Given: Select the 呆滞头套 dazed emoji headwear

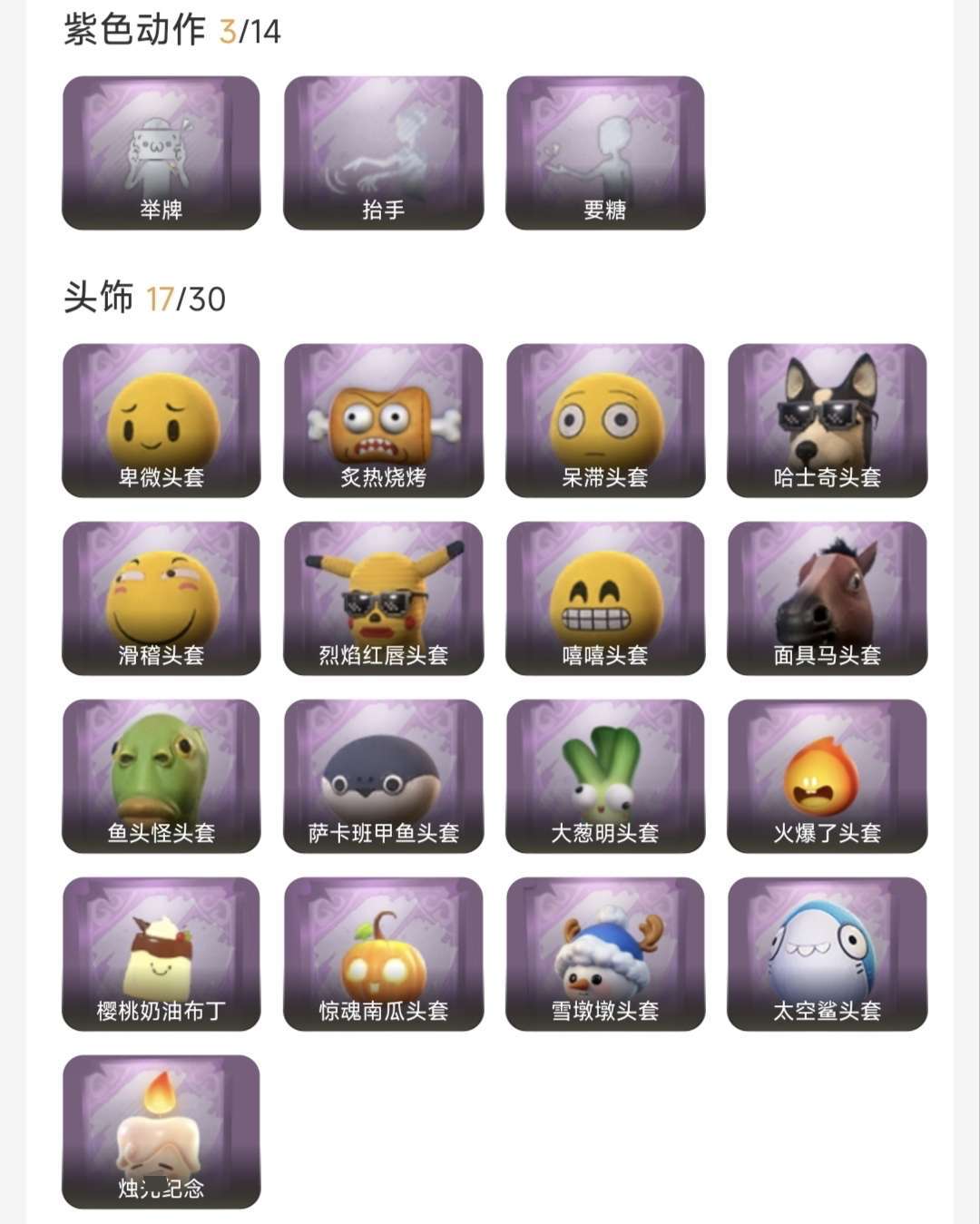Looking at the screenshot, I should 603,417.
